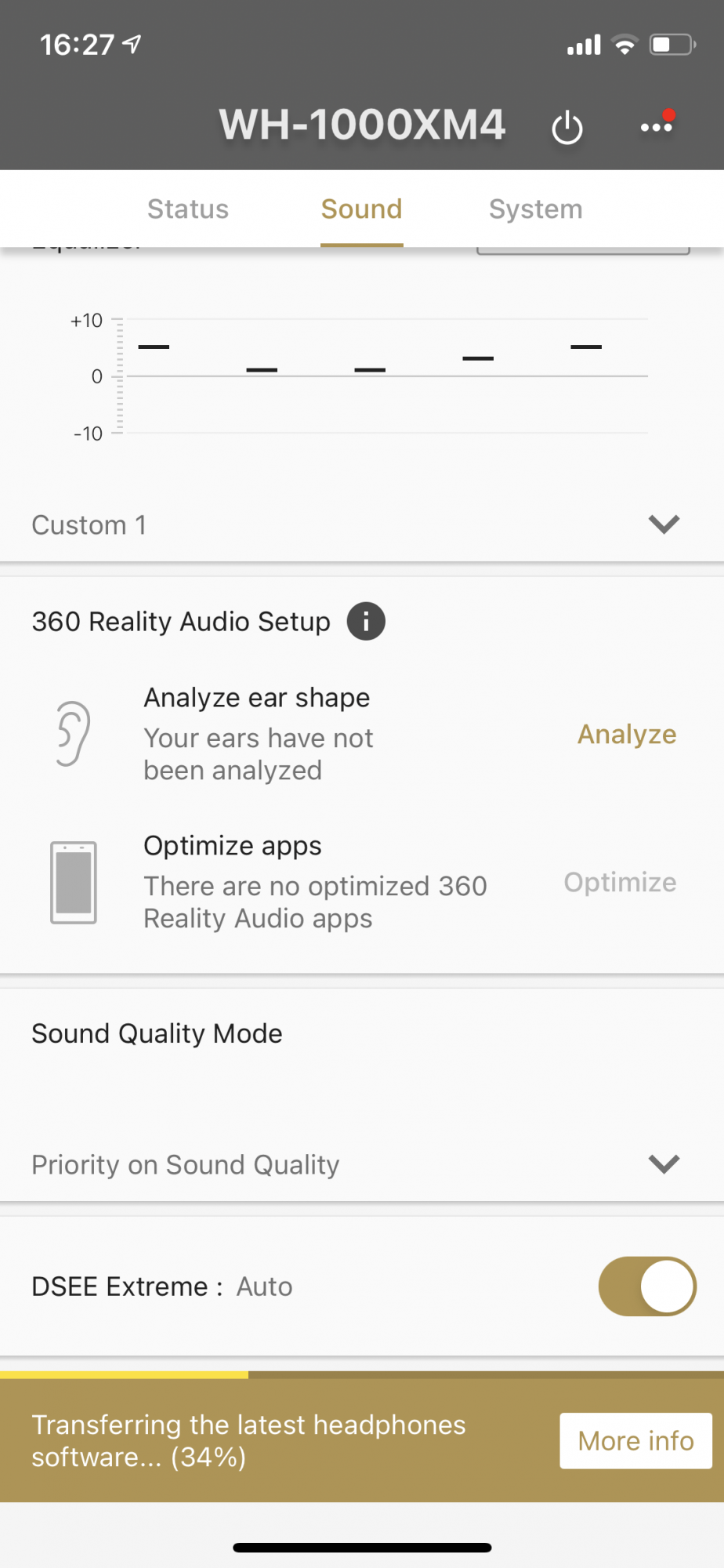Expand the Priority on Sound Quality dropdown
This screenshot has width=724, height=1568.
[663, 1164]
